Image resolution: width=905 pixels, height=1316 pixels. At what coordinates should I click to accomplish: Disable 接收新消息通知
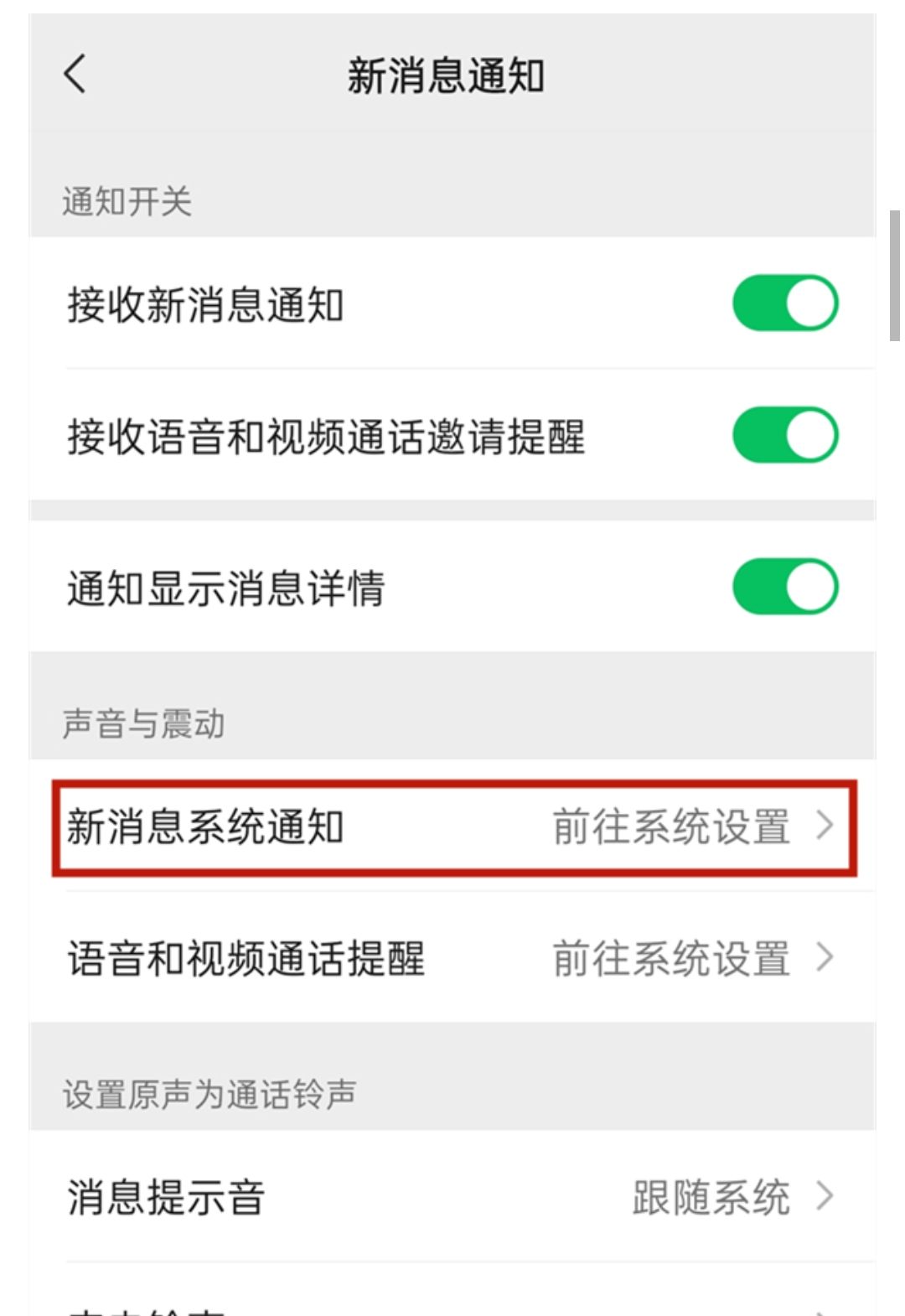coord(785,303)
